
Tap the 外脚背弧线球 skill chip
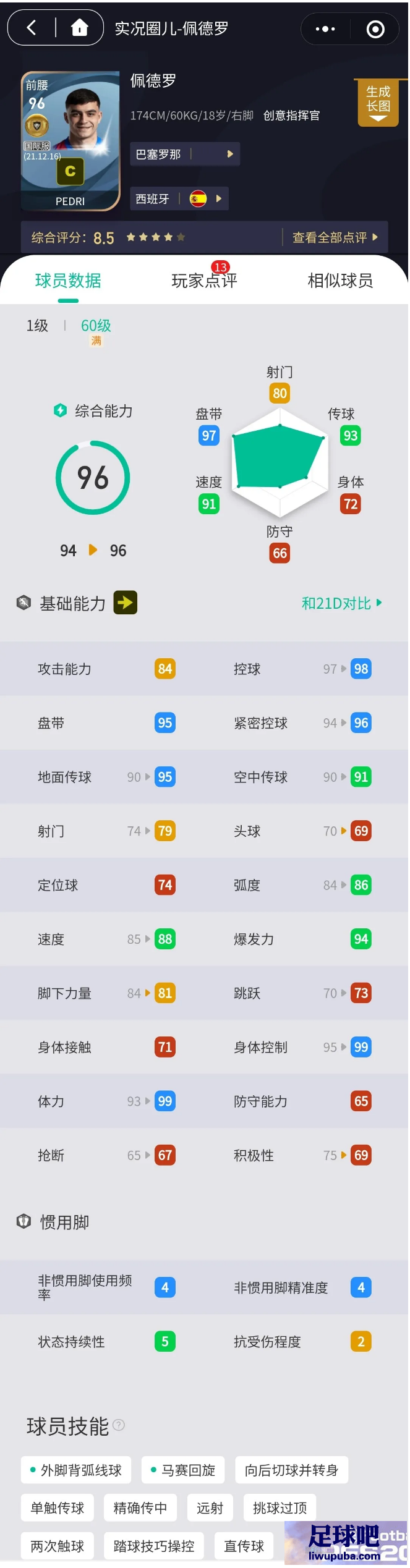(76, 1470)
